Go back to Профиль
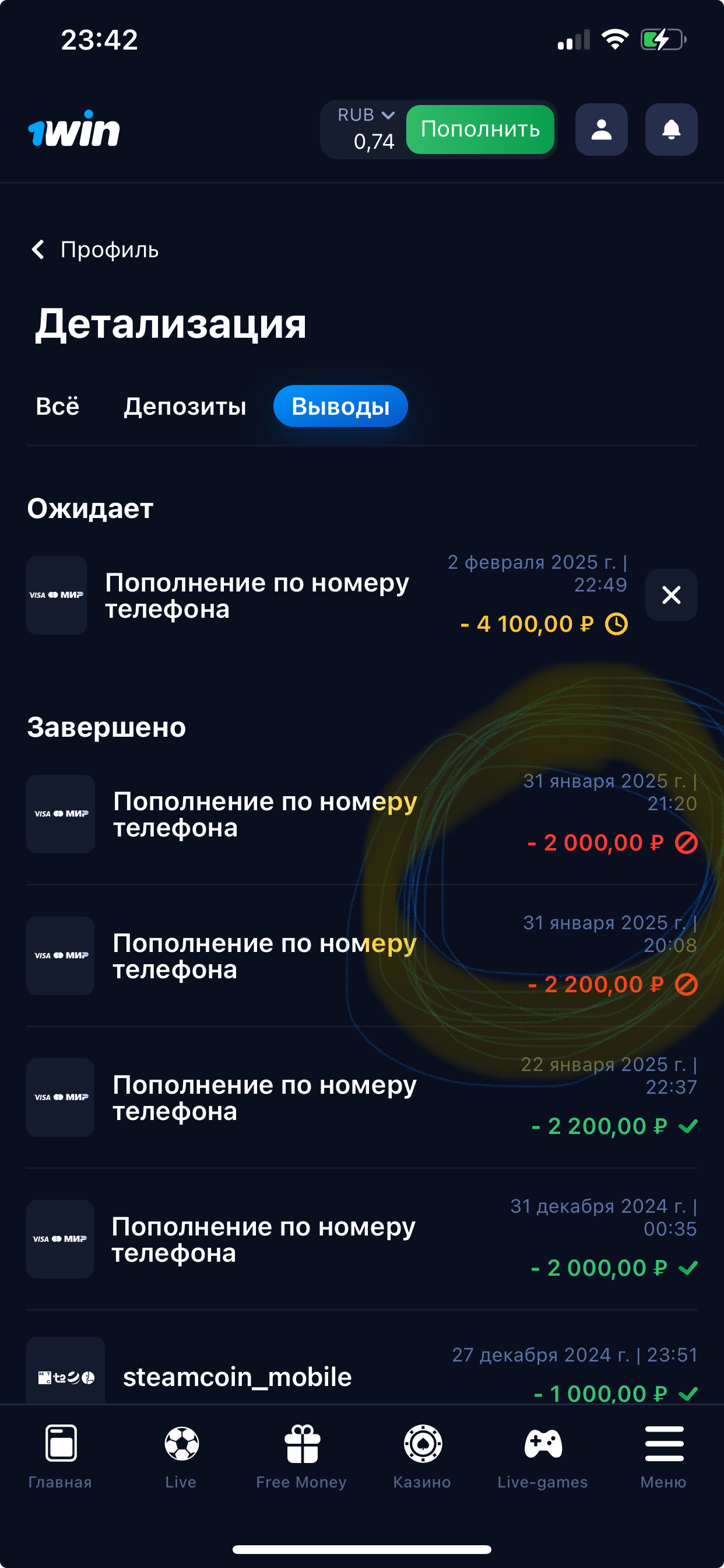 click(95, 250)
